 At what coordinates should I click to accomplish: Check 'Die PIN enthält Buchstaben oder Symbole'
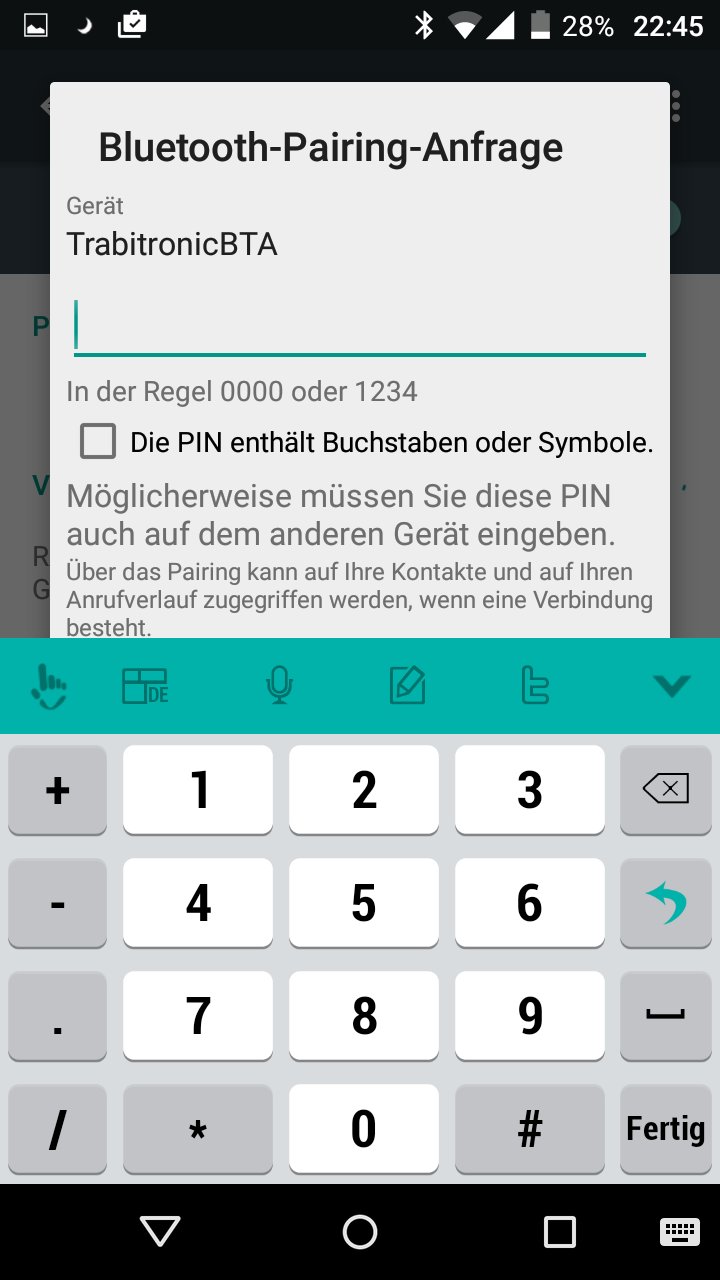tap(98, 442)
